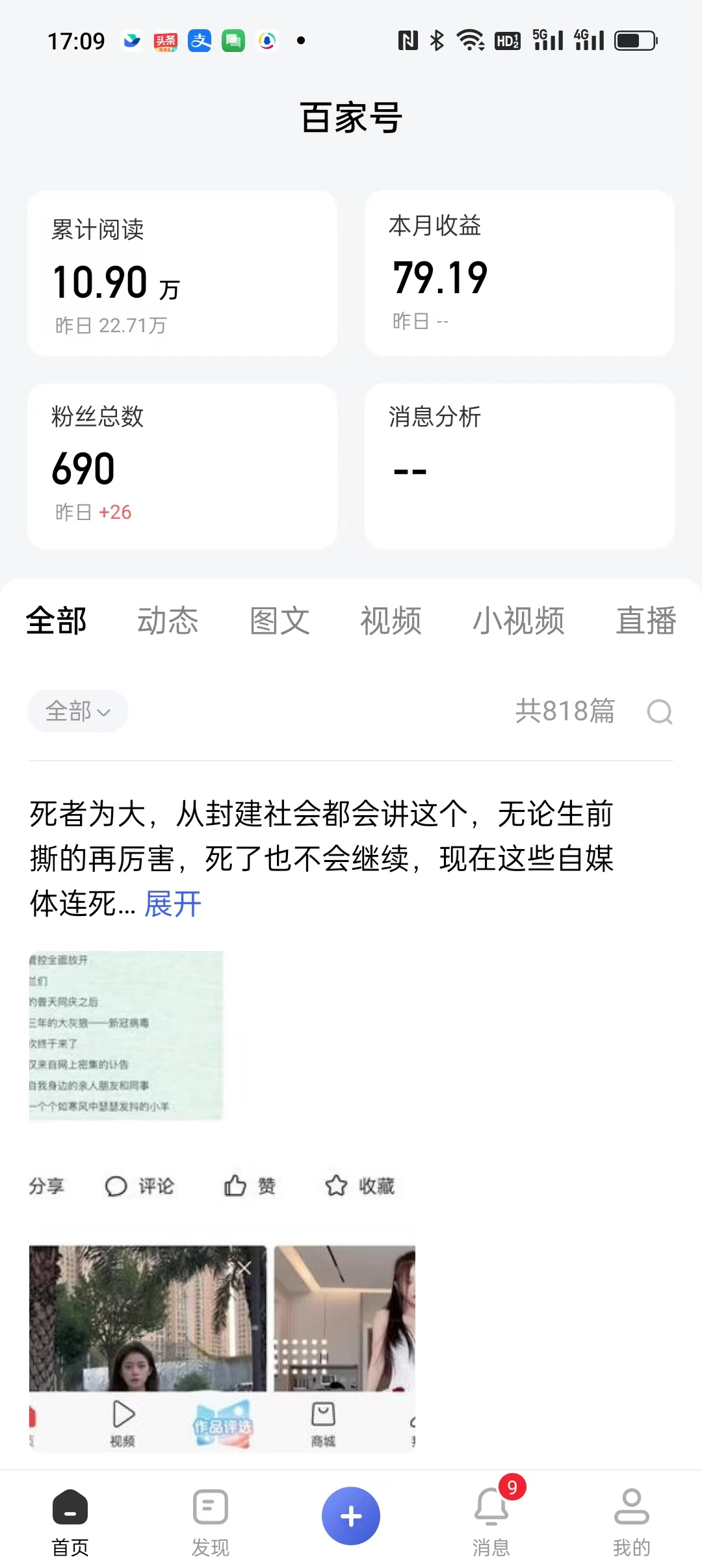Tap the screenshot thumbnail in the post
Screen dimensions: 702x1568
(x=125, y=1037)
